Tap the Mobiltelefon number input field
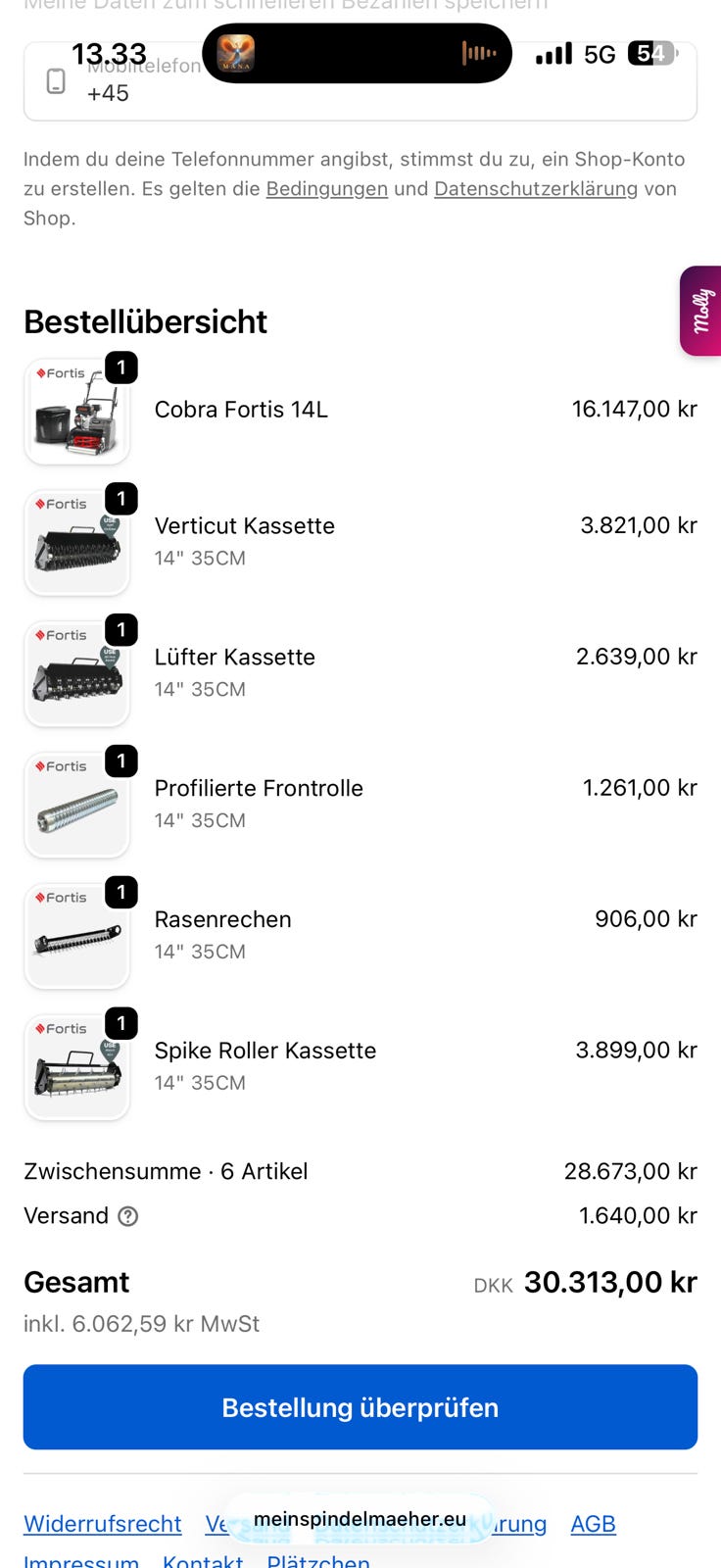This screenshot has height=1568, width=721. (x=360, y=81)
